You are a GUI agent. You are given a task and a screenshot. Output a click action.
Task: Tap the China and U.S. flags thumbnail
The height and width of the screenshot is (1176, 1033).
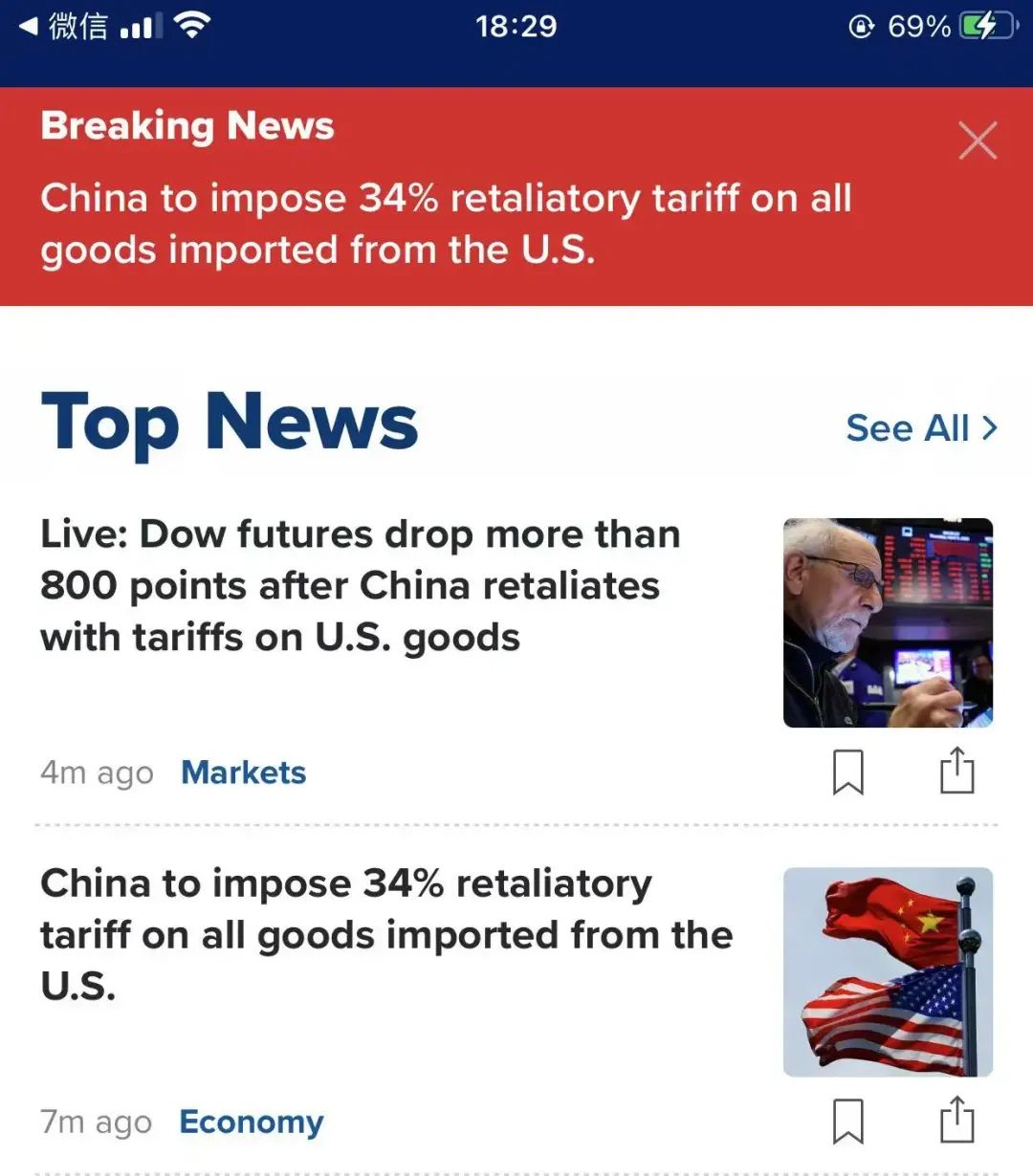click(x=888, y=971)
